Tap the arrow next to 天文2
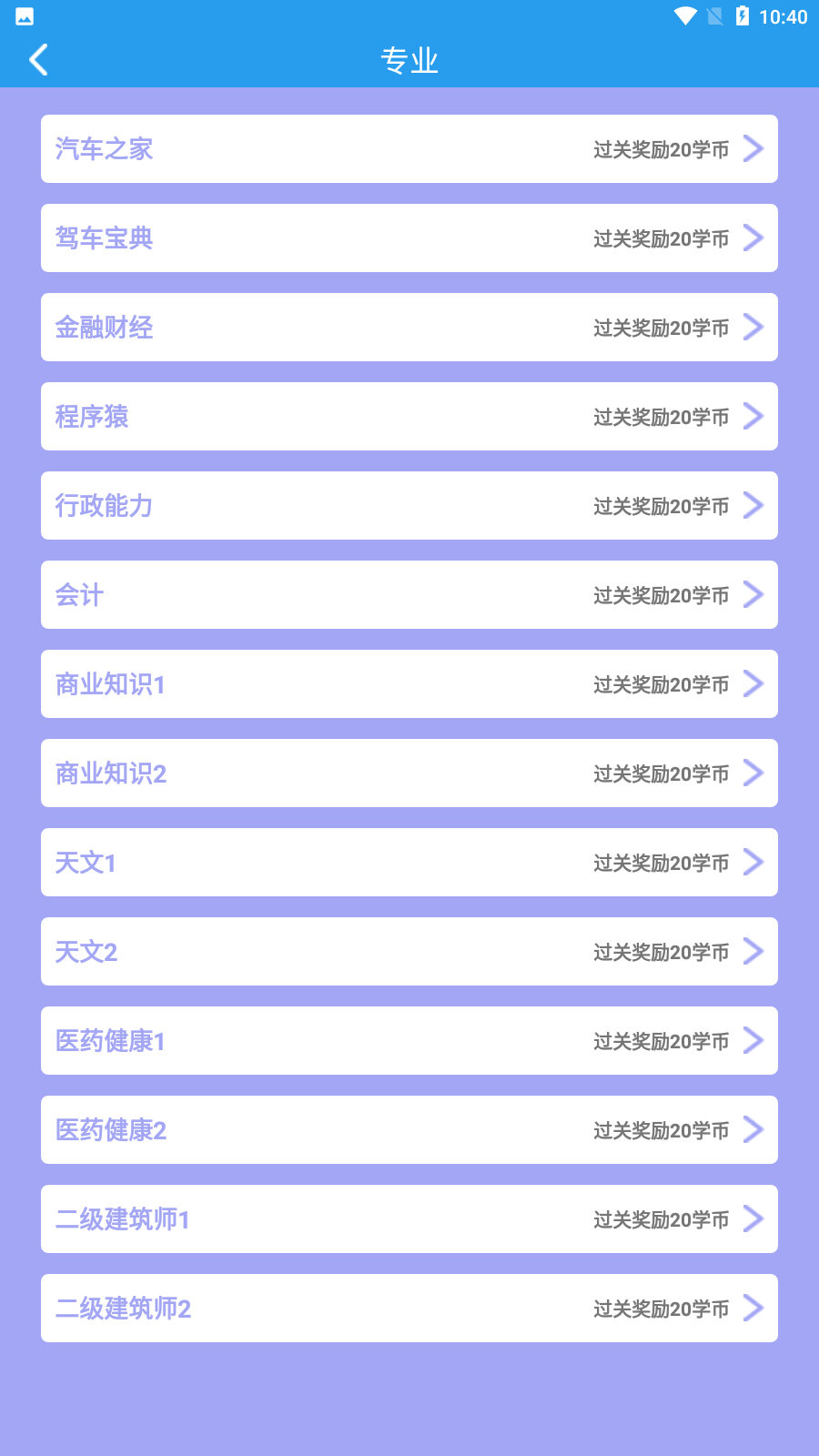This screenshot has height=1456, width=819. click(753, 951)
